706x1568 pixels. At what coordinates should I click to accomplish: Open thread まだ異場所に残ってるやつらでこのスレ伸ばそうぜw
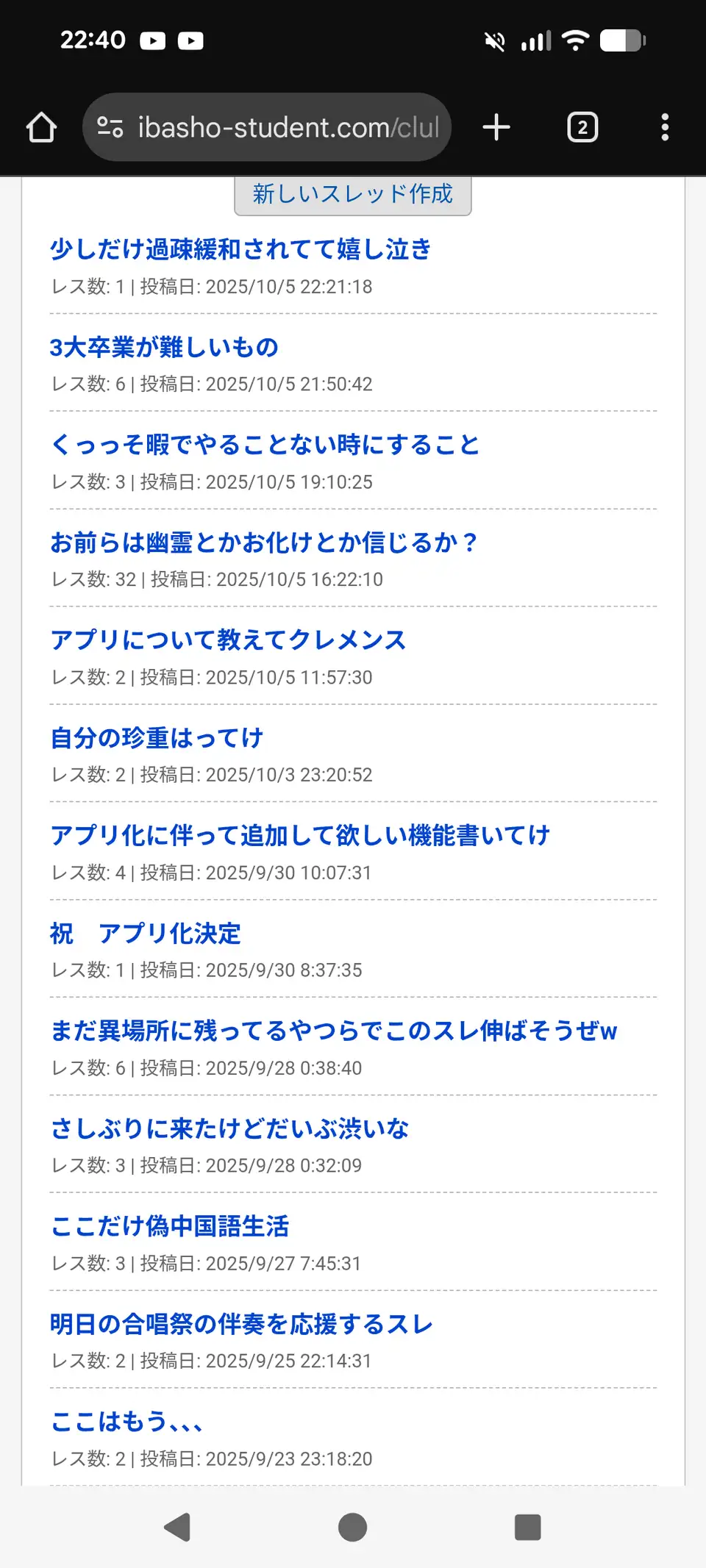333,1031
